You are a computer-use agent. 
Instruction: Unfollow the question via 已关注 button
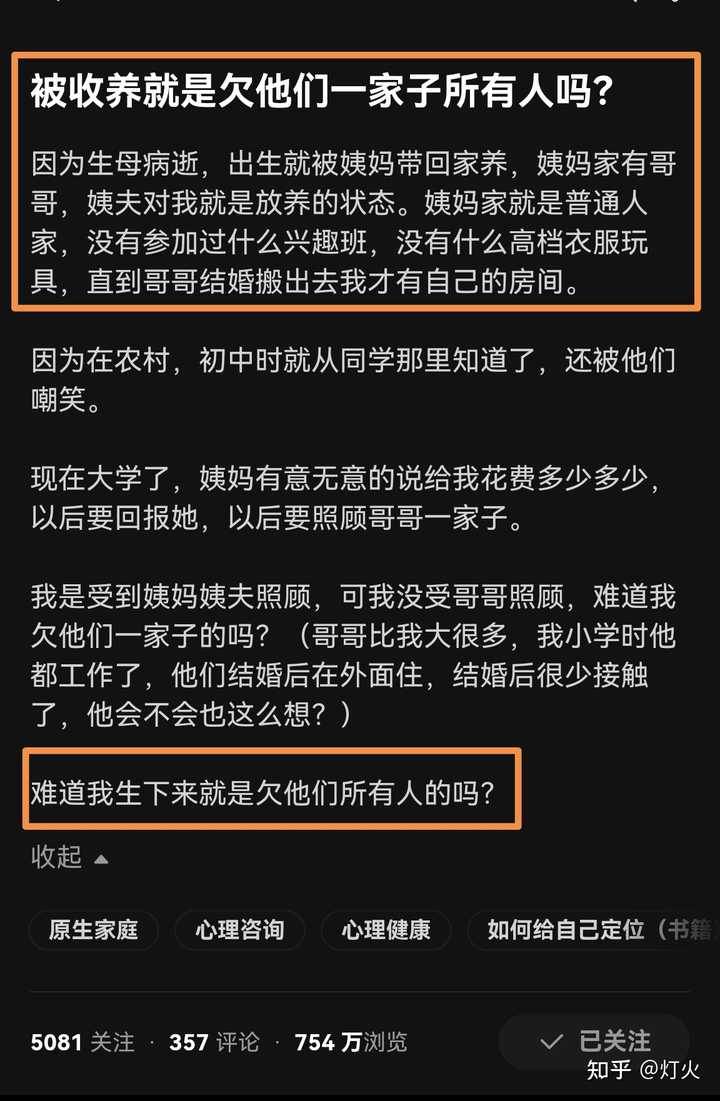click(x=596, y=1041)
